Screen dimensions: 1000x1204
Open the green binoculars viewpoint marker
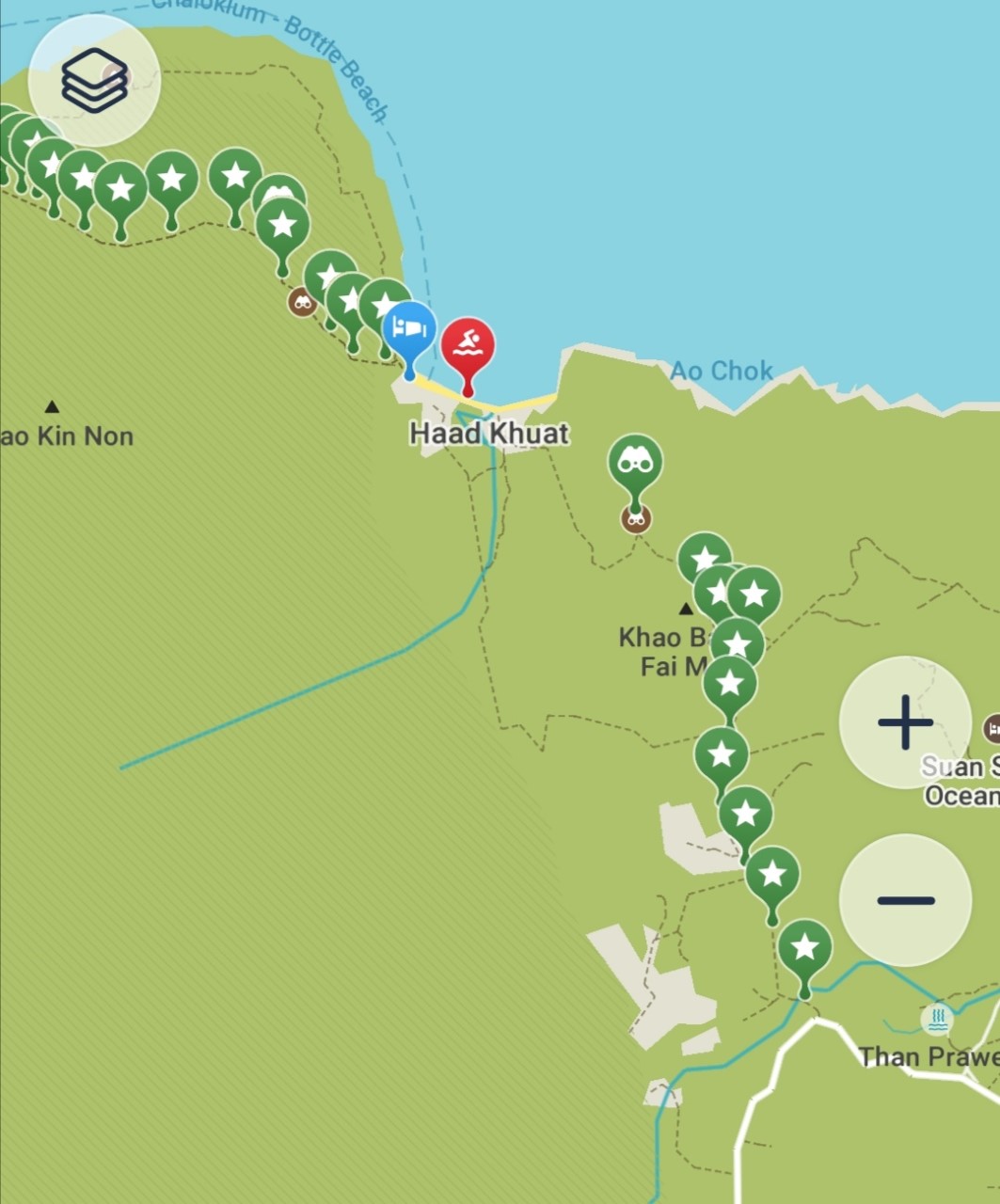tap(635, 462)
